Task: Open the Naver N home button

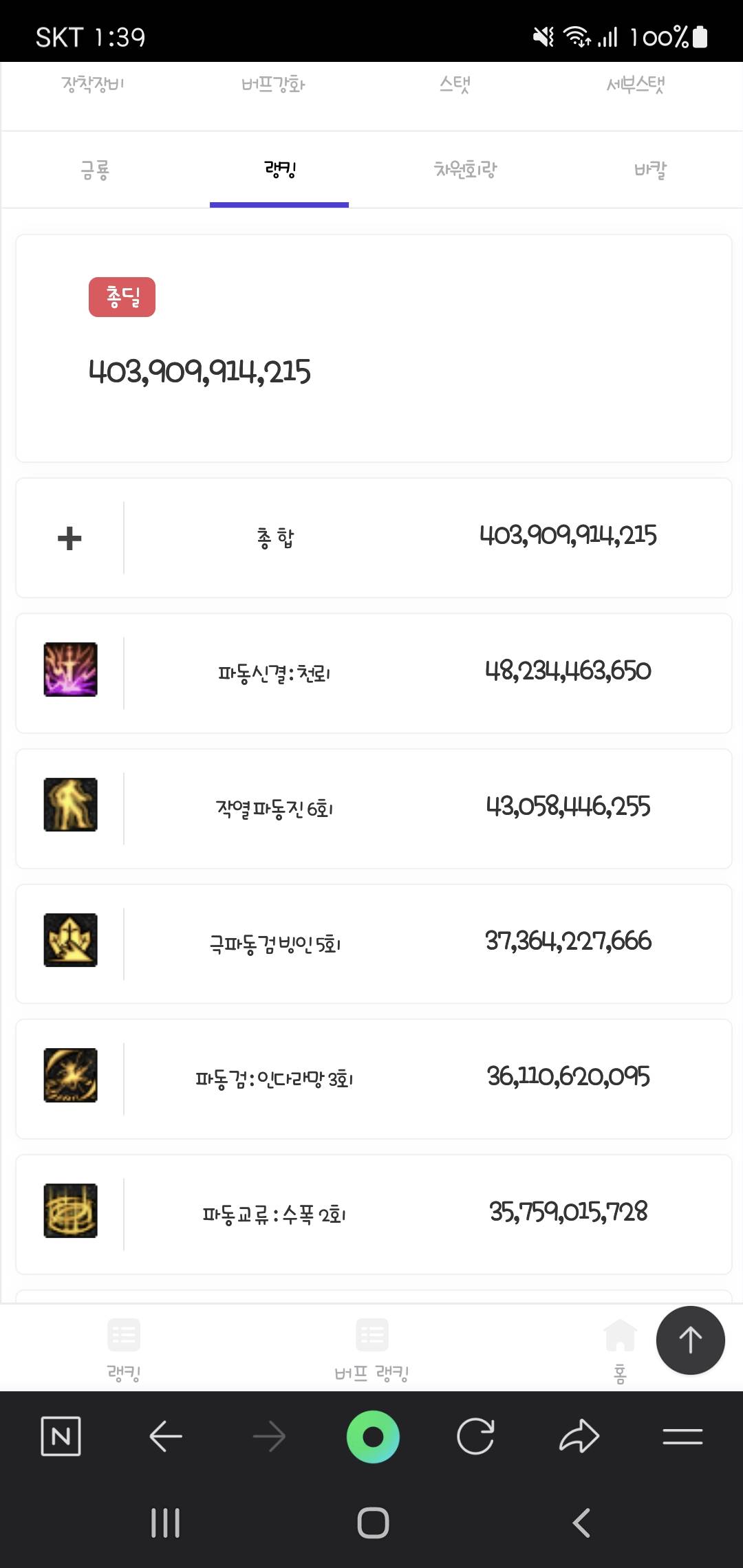Action: 61,1436
